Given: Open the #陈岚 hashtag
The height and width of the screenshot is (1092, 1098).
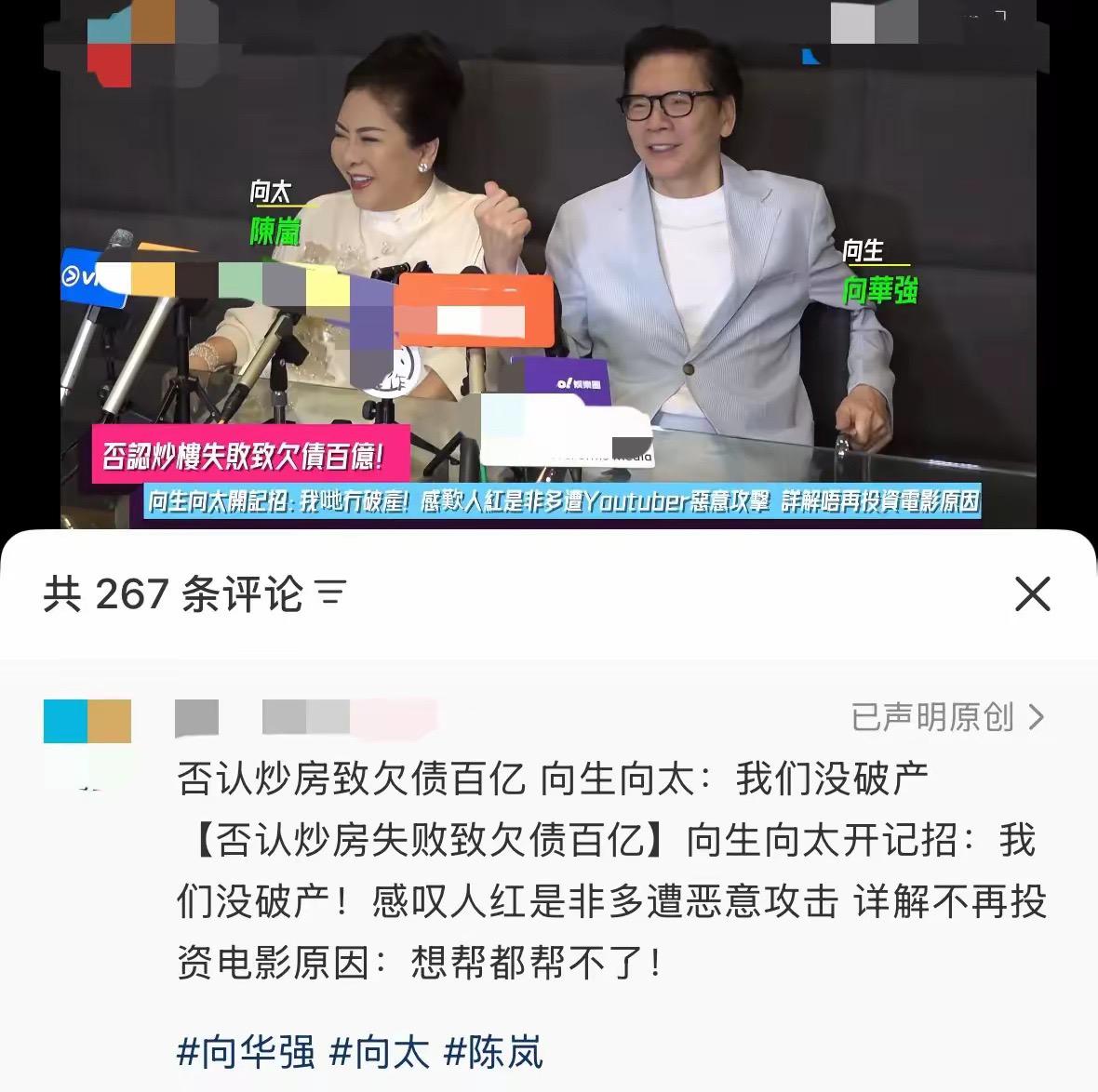Looking at the screenshot, I should [493, 1053].
